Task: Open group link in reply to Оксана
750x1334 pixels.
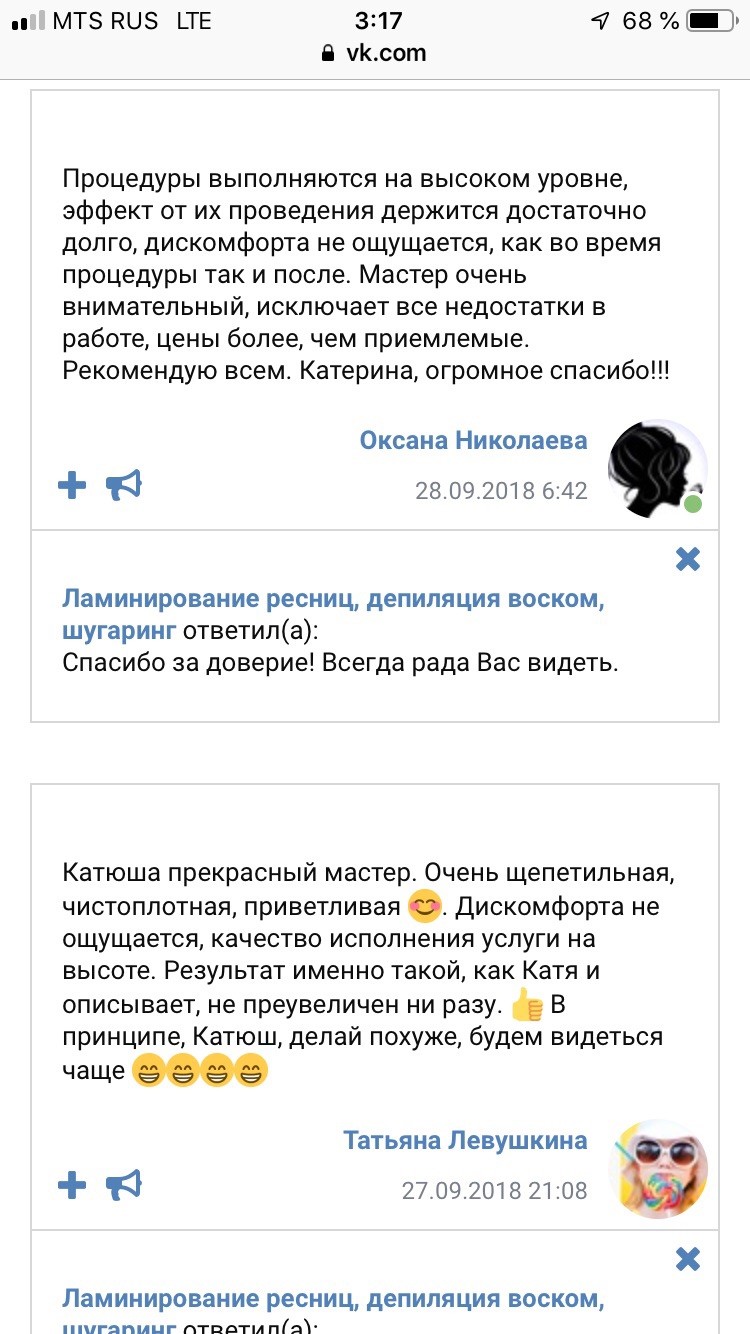Action: coord(333,600)
